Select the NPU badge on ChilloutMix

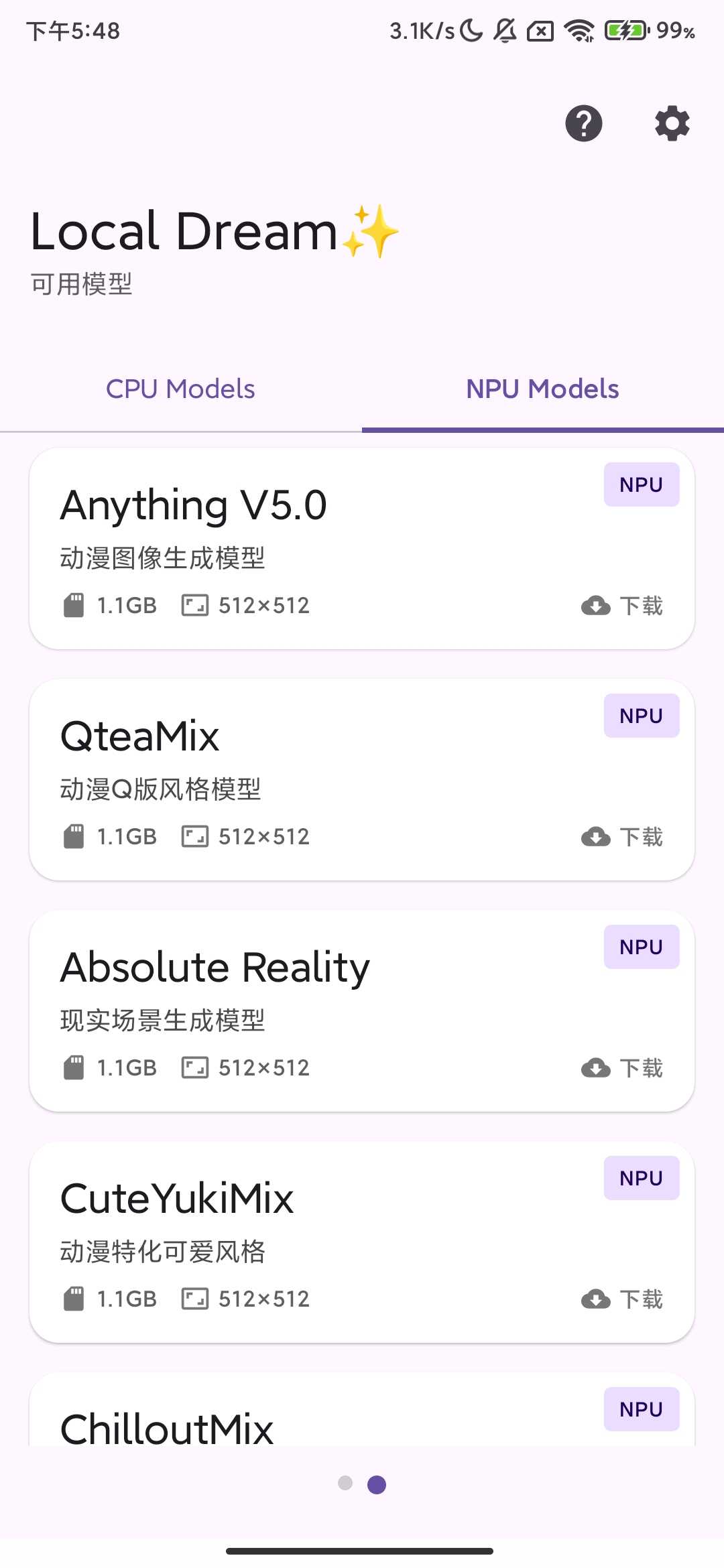point(641,1409)
